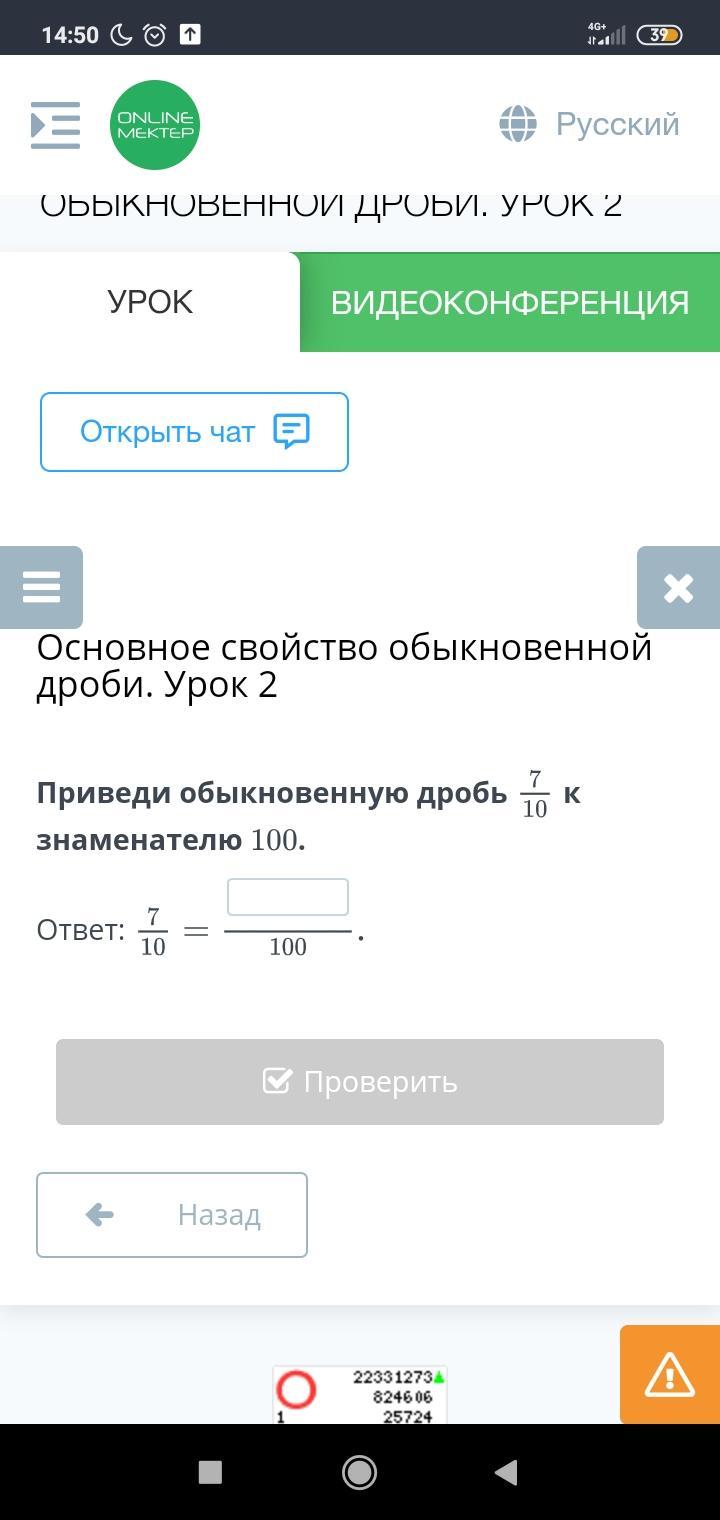Report a problem via orange warning icon

(x=670, y=1375)
